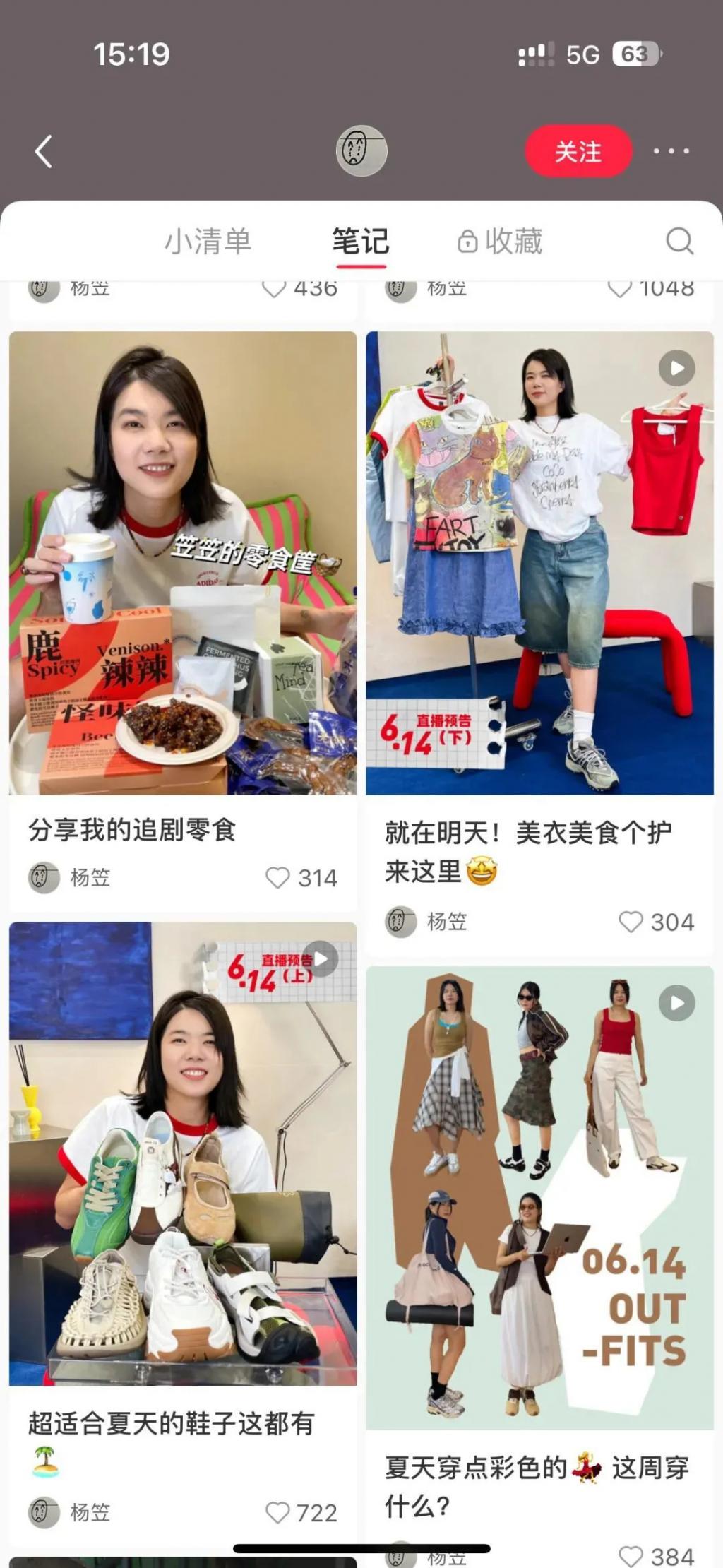Tap the 关注 follow button
This screenshot has height=1568, width=723.
pyautogui.click(x=578, y=151)
